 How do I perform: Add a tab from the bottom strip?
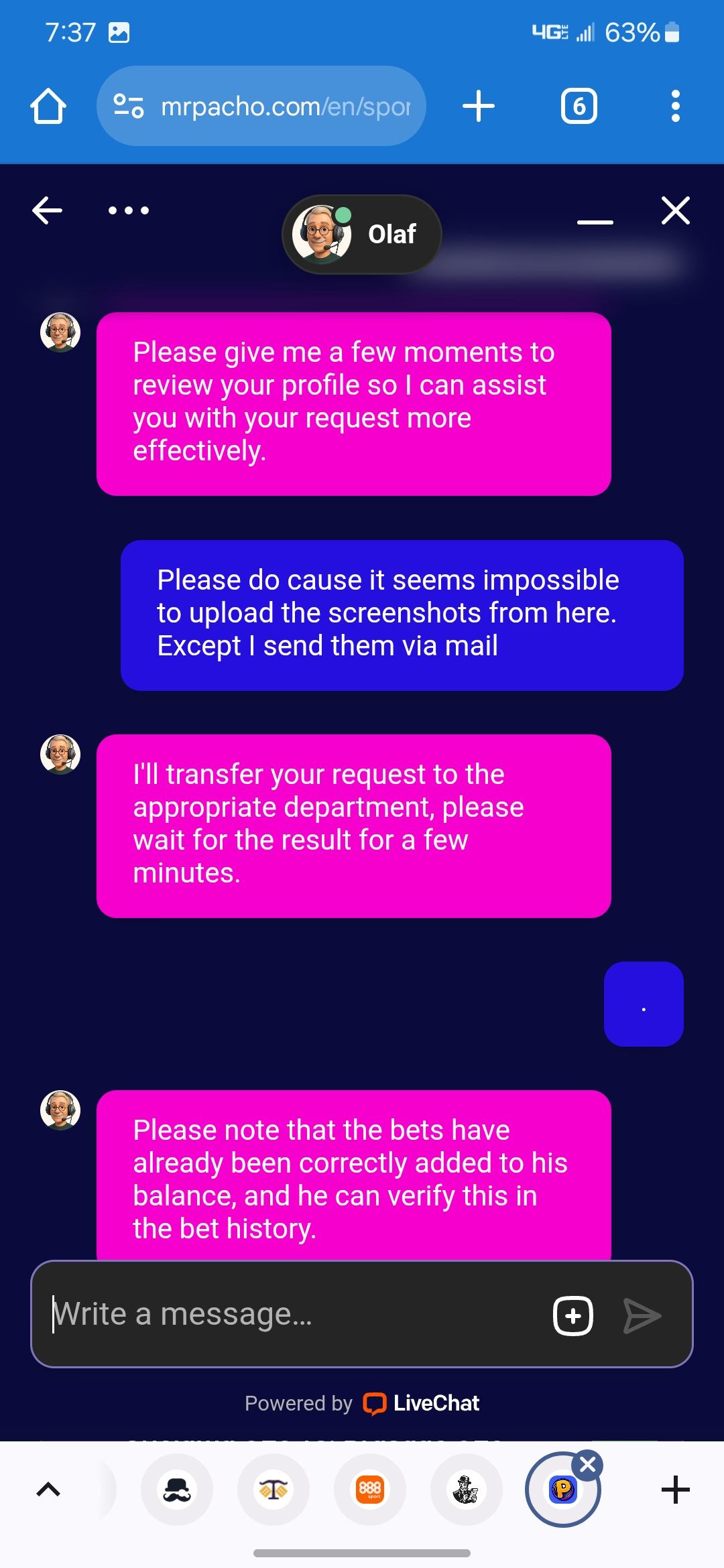pyautogui.click(x=675, y=1490)
